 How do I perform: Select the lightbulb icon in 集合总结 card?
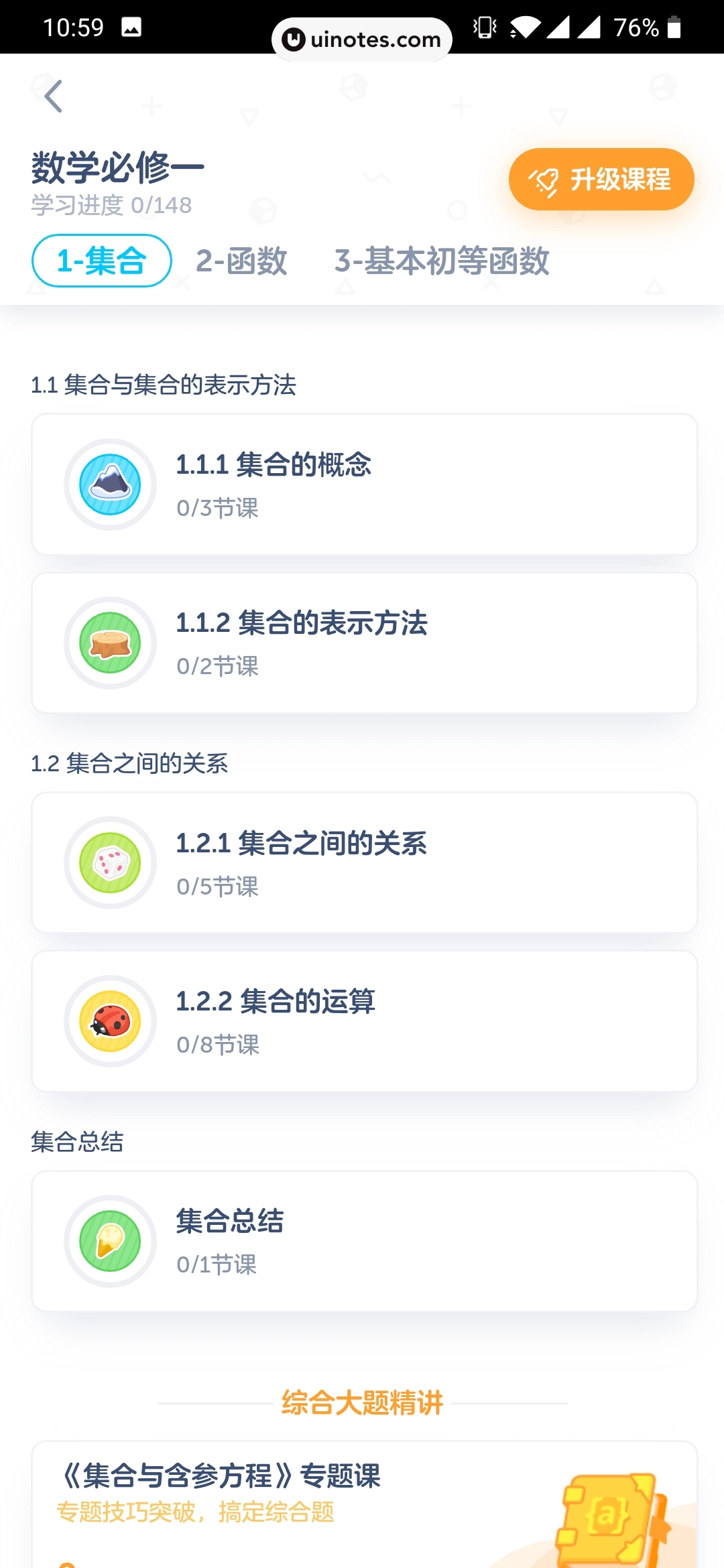pyautogui.click(x=111, y=1240)
